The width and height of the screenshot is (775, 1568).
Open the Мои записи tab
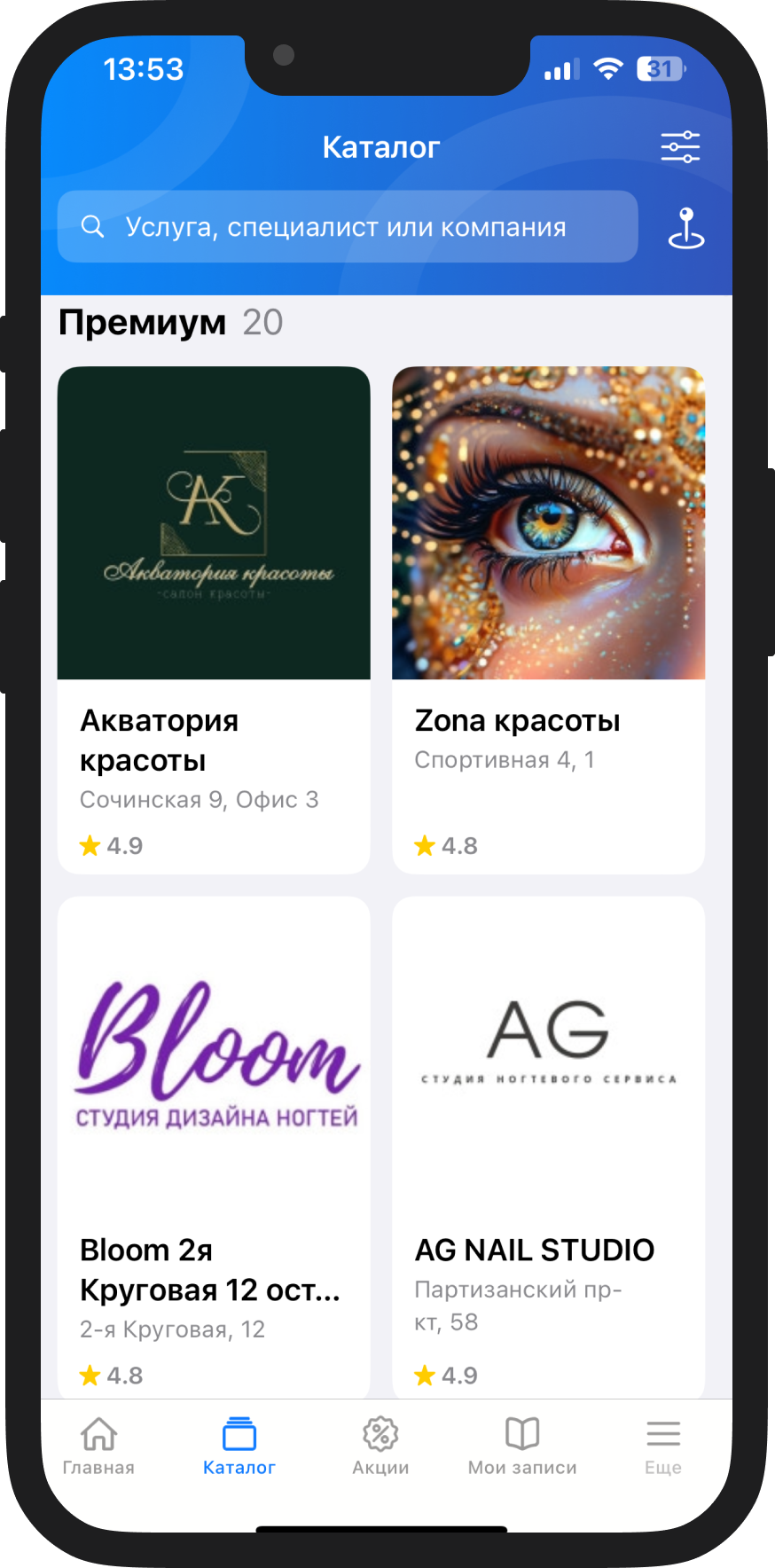point(522,1446)
